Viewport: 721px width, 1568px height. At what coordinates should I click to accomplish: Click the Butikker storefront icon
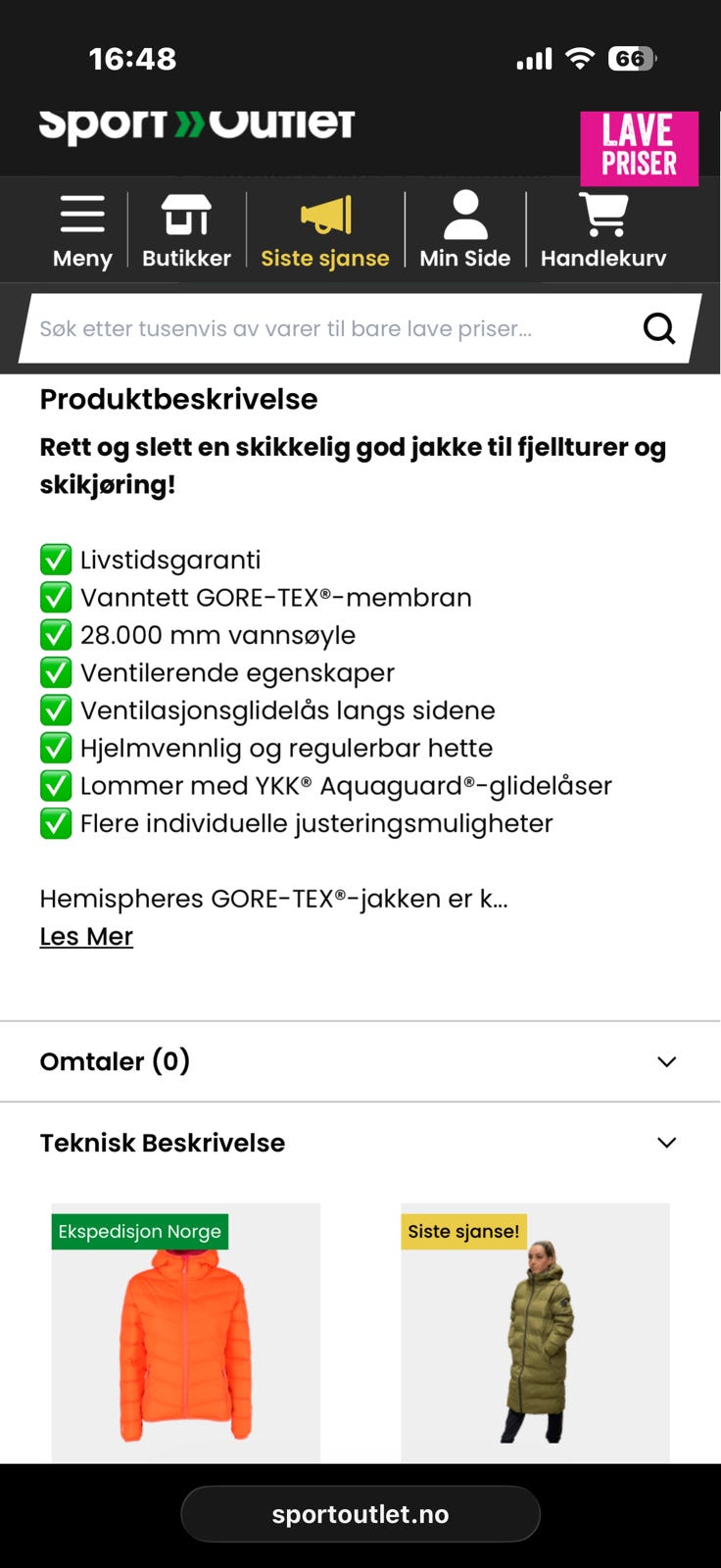[186, 214]
